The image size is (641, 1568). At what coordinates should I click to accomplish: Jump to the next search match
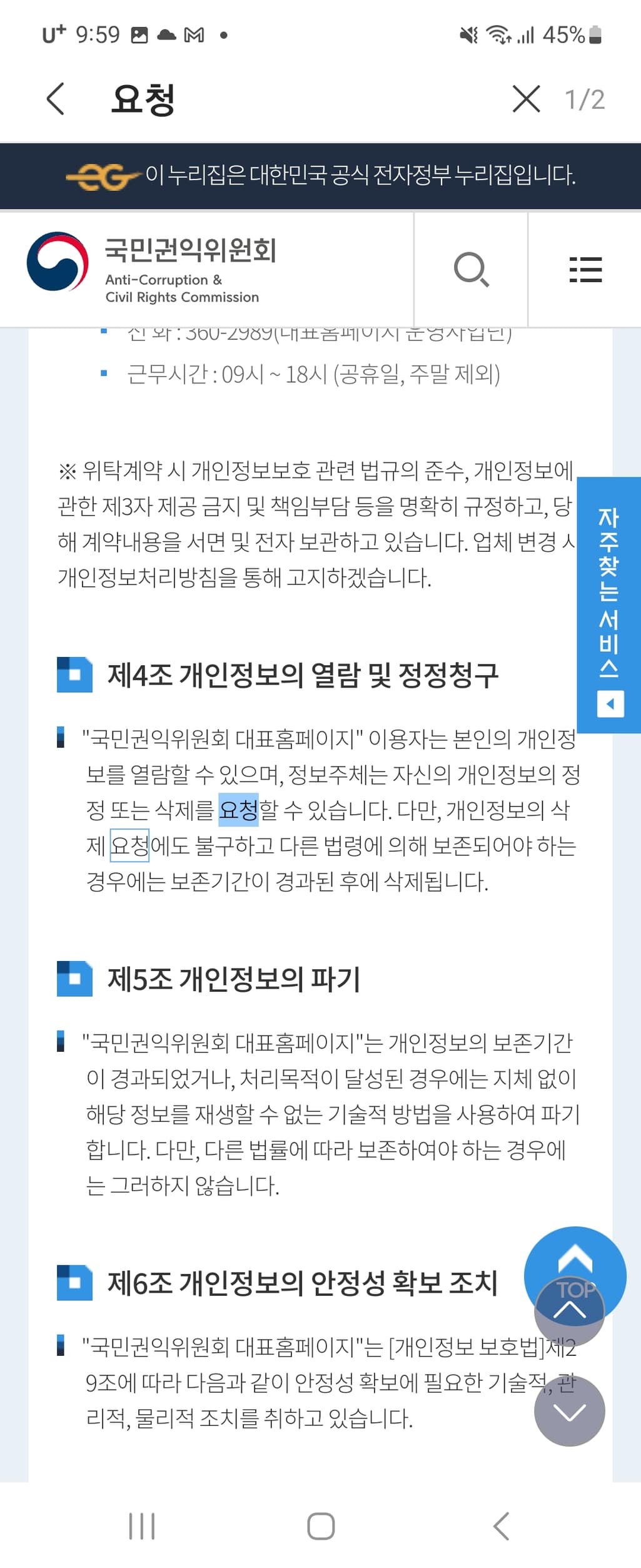click(x=569, y=1412)
